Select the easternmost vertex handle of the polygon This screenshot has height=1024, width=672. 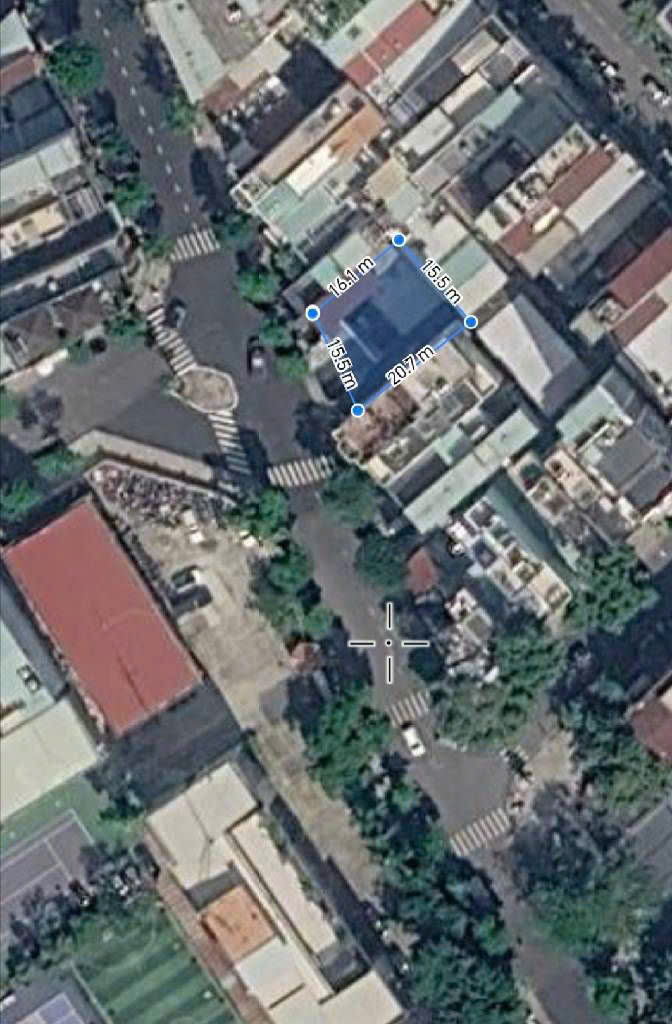click(x=470, y=321)
